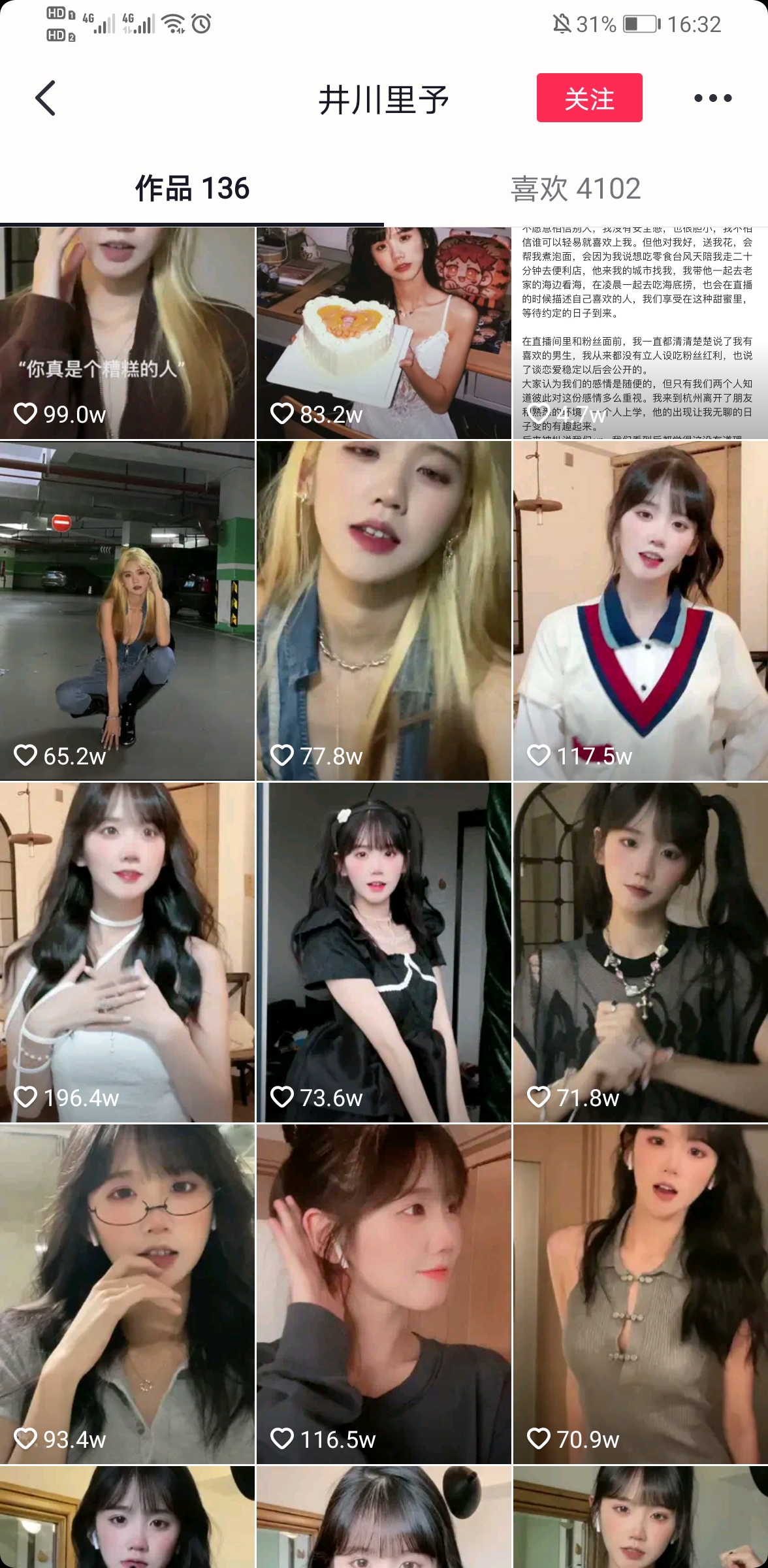View the video with 116.5w likes

[x=383, y=1294]
